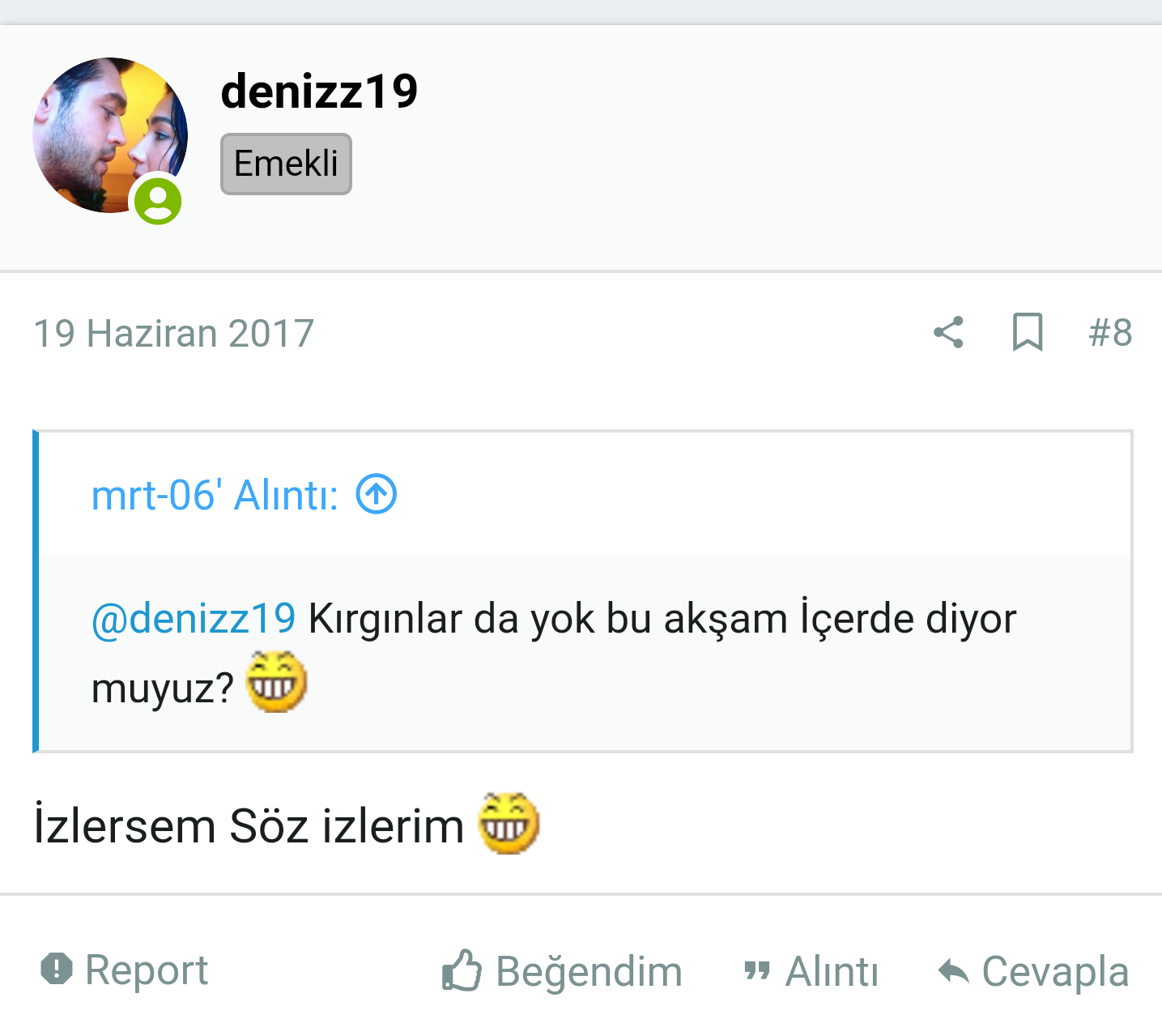Screen dimensions: 1162x1036
Task: Jump to mrt-06's original quoted post
Action: click(x=377, y=494)
